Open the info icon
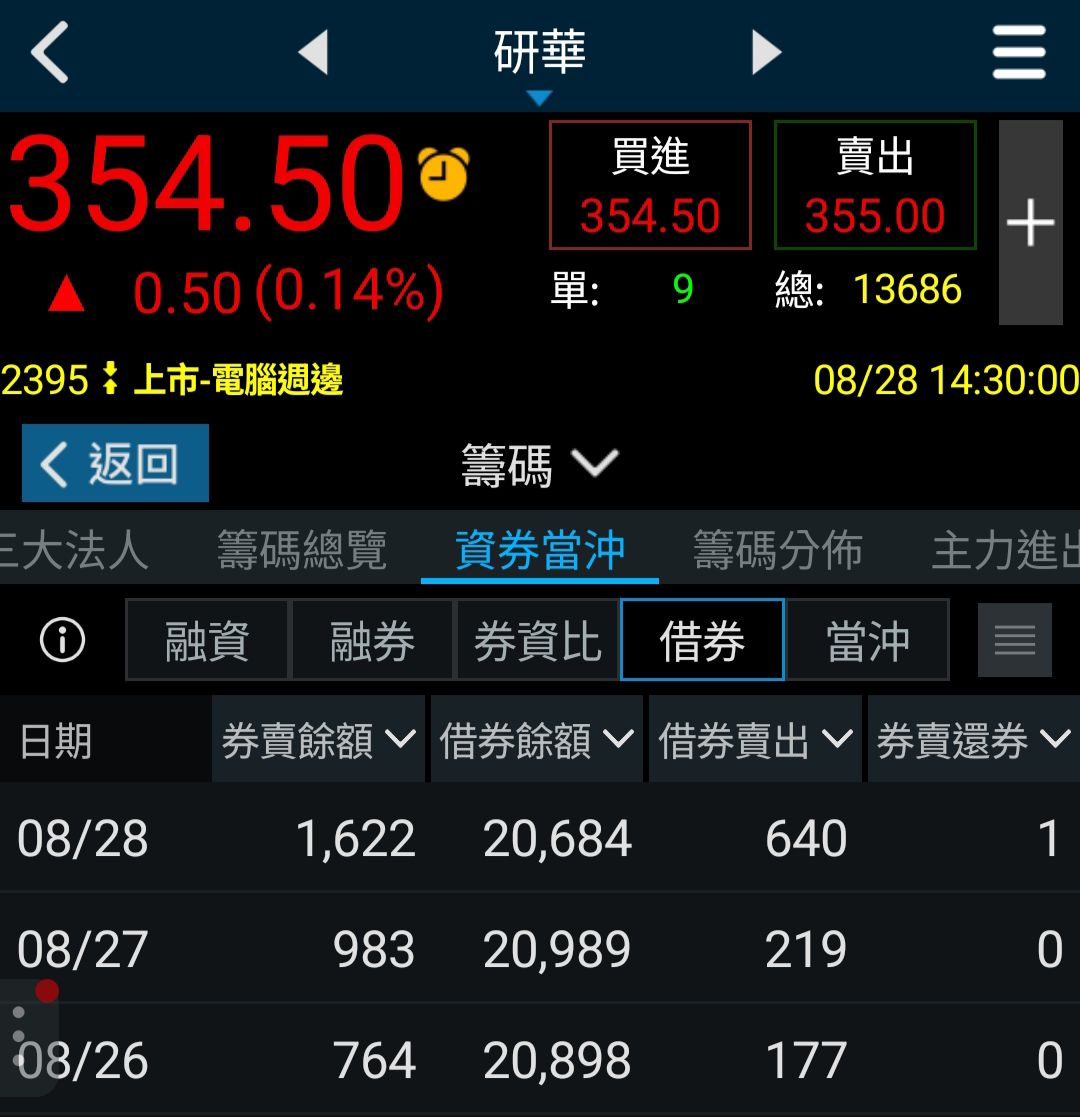The height and width of the screenshot is (1117, 1080). click(62, 640)
